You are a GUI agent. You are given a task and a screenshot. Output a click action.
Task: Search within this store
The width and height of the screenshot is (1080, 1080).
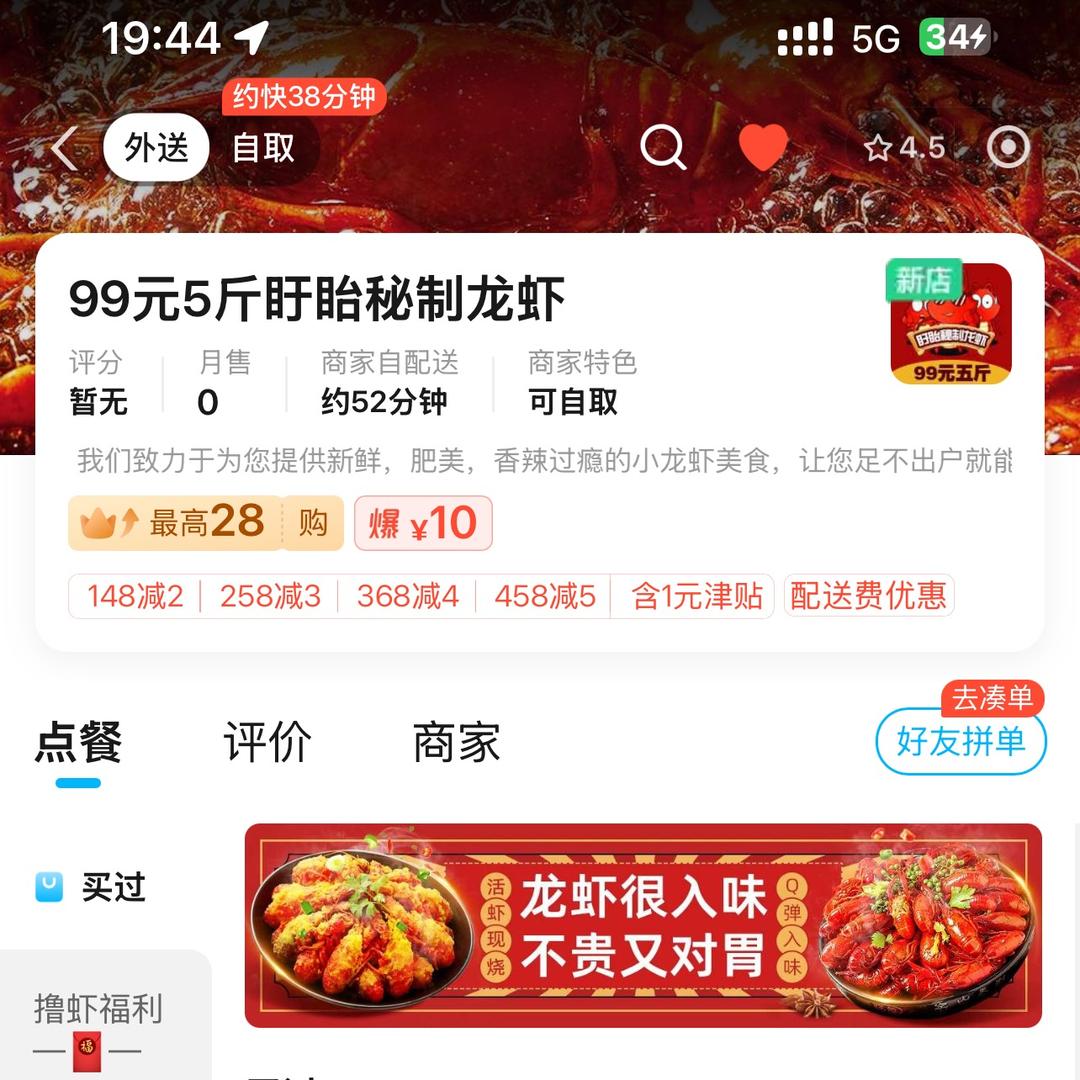pyautogui.click(x=663, y=148)
